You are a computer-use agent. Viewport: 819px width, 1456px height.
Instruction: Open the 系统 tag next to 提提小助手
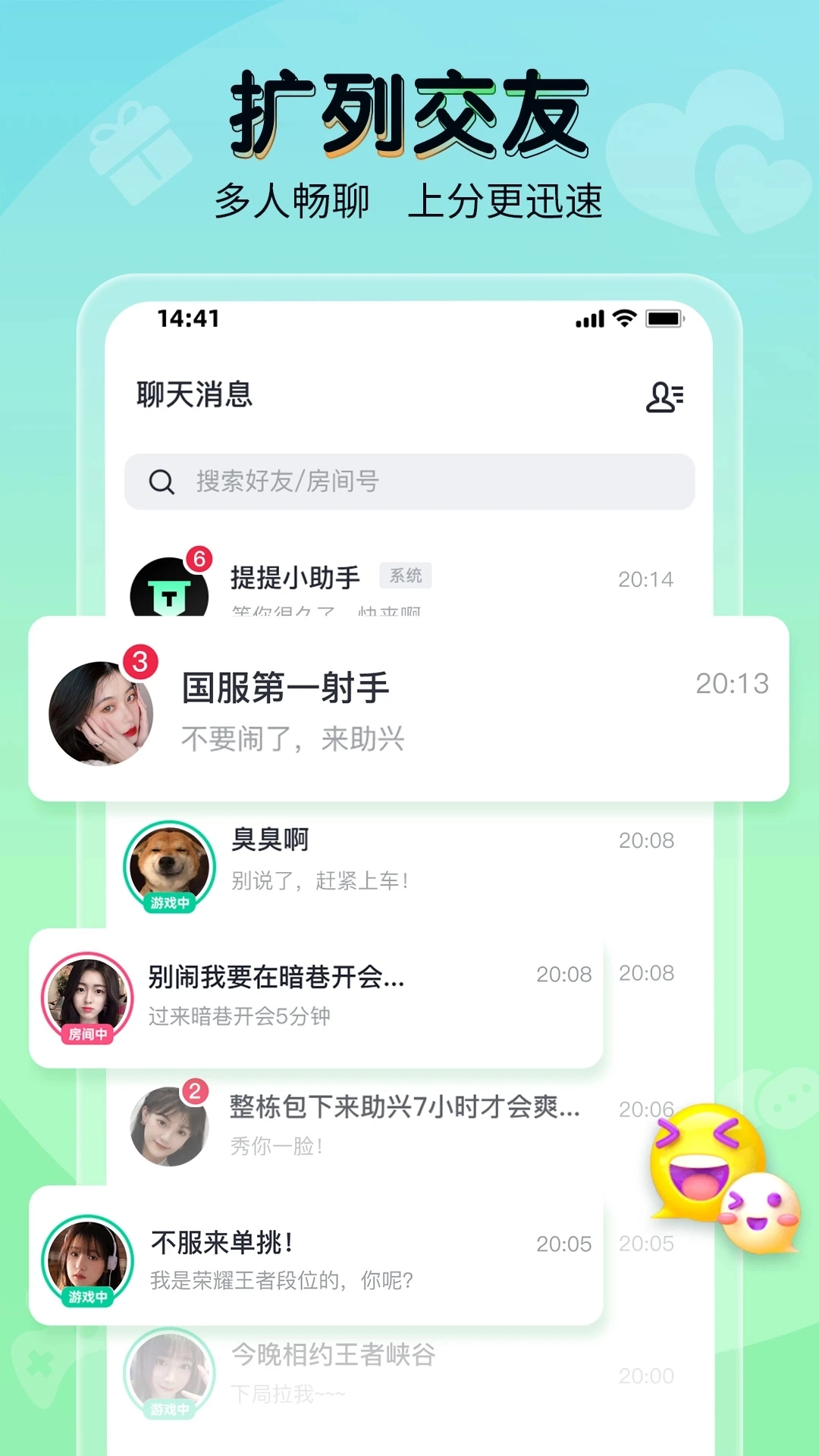[406, 576]
